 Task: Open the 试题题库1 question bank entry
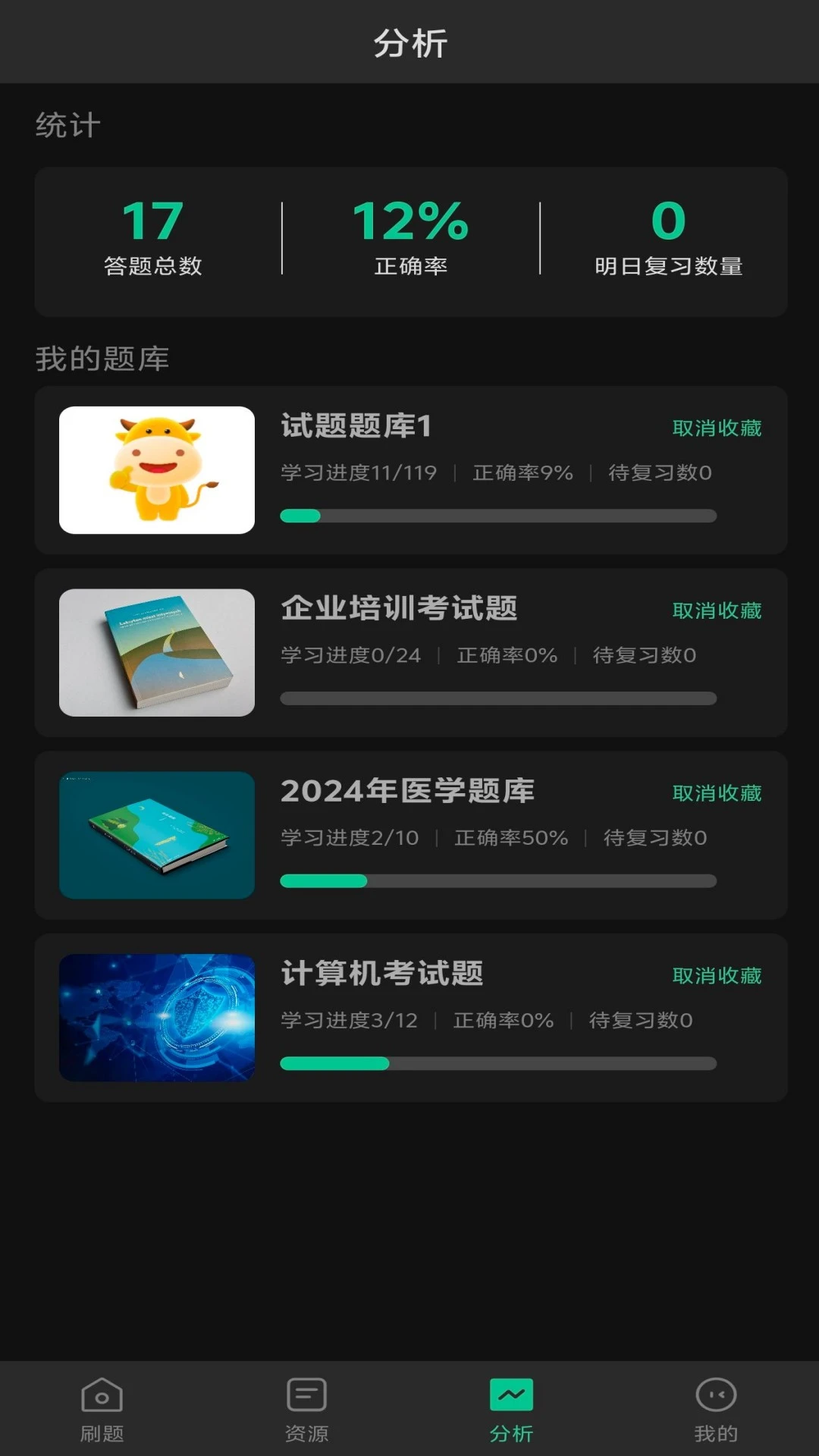pyautogui.click(x=356, y=426)
